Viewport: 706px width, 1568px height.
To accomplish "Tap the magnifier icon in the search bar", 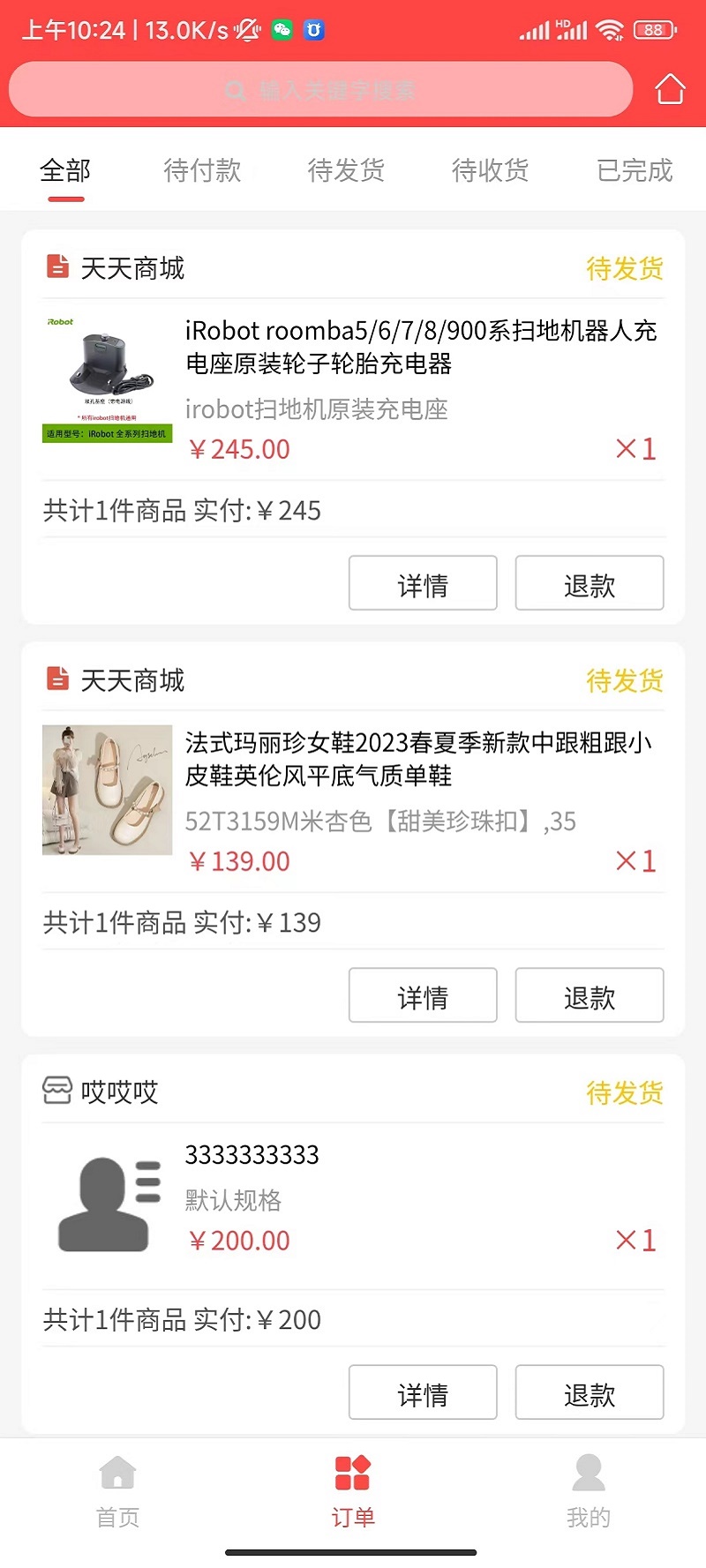I will click(235, 91).
